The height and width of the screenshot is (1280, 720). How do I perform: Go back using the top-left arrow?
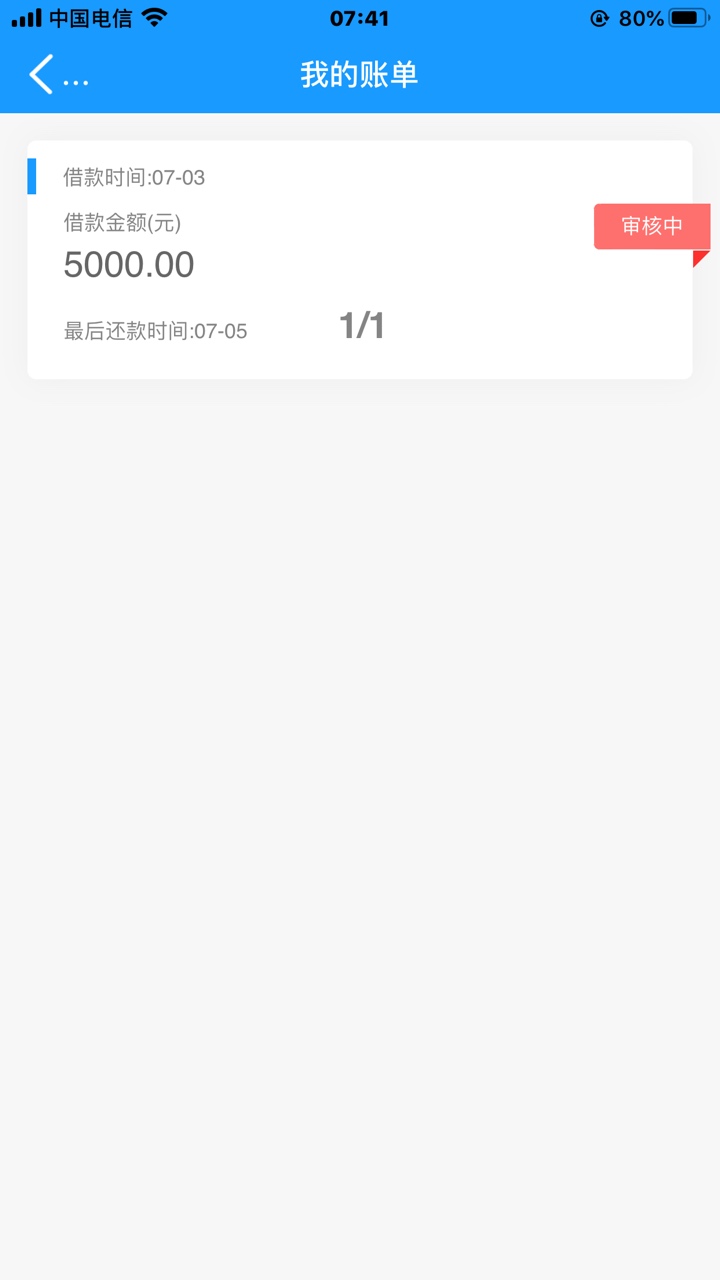pyautogui.click(x=41, y=75)
